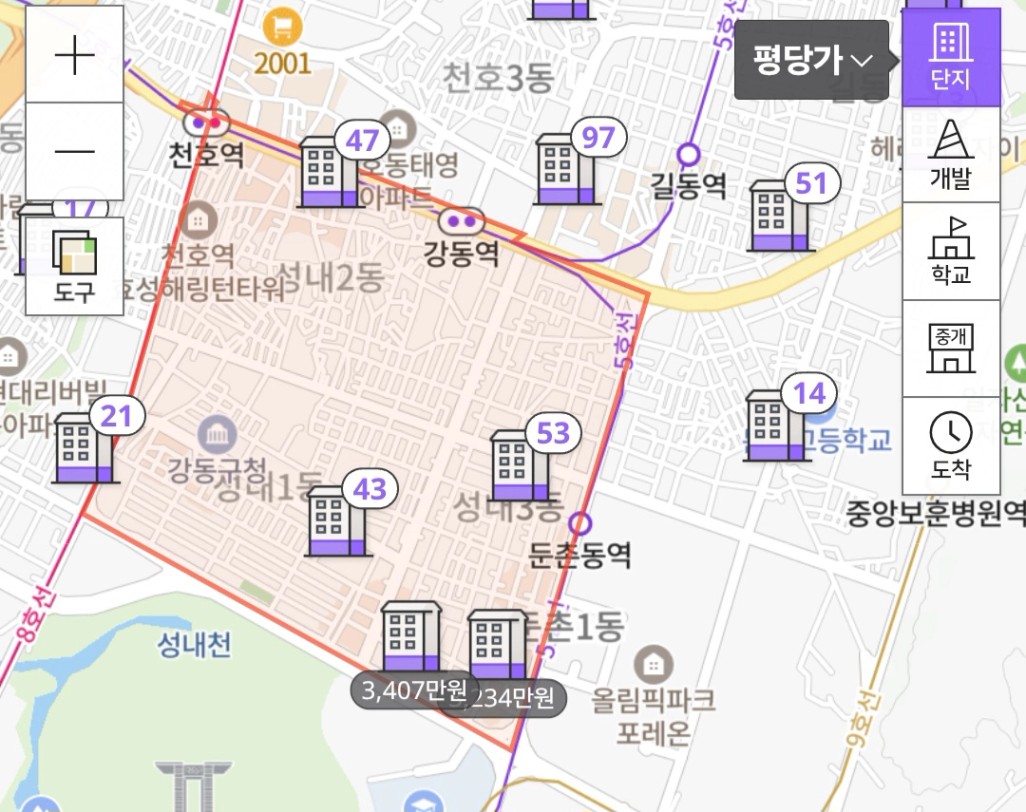Open the apartment marker labeled 53

520,465
